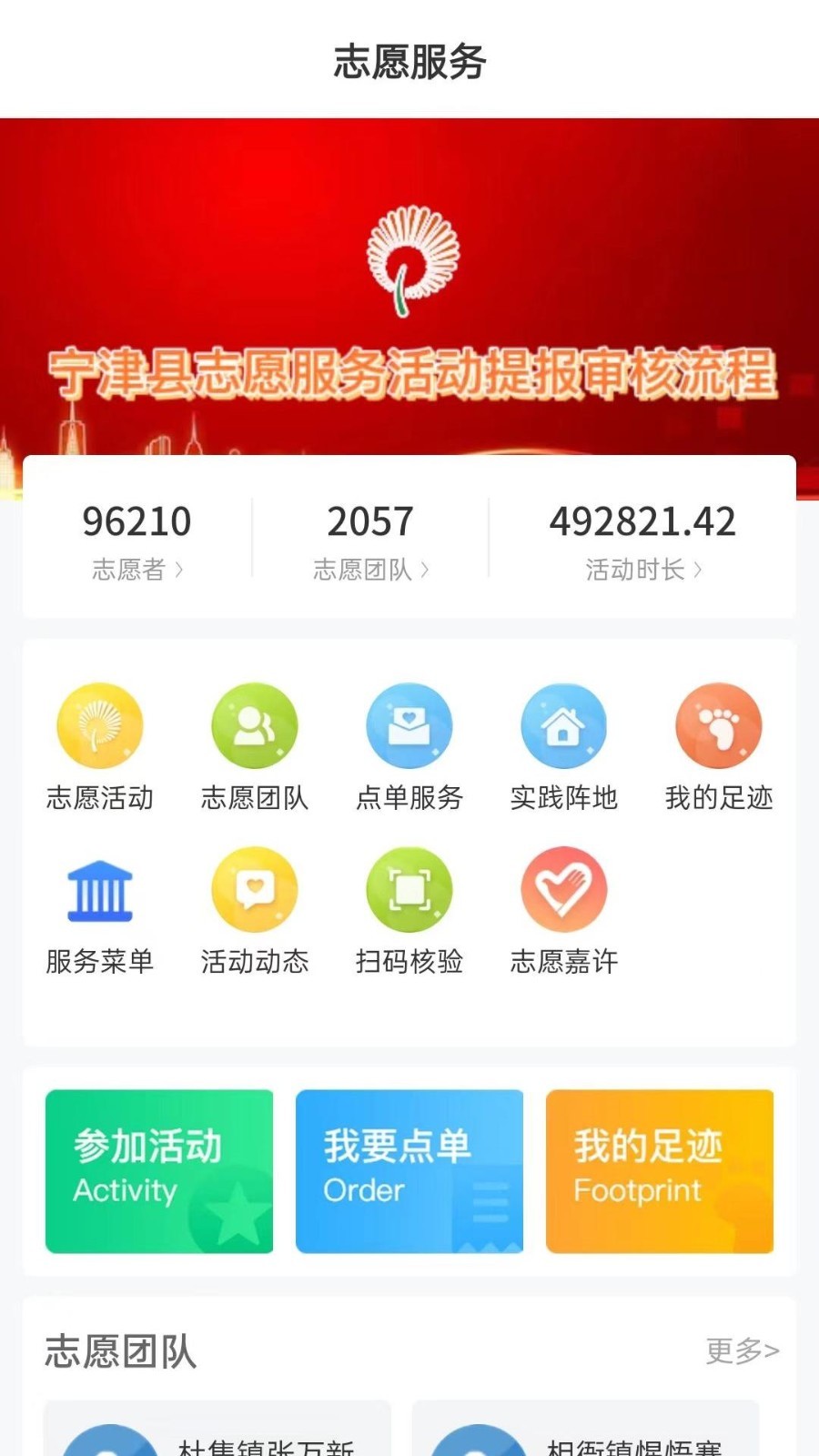Open 点单服务 (Order Service)
Screen dimensions: 819x1456
[x=409, y=746]
